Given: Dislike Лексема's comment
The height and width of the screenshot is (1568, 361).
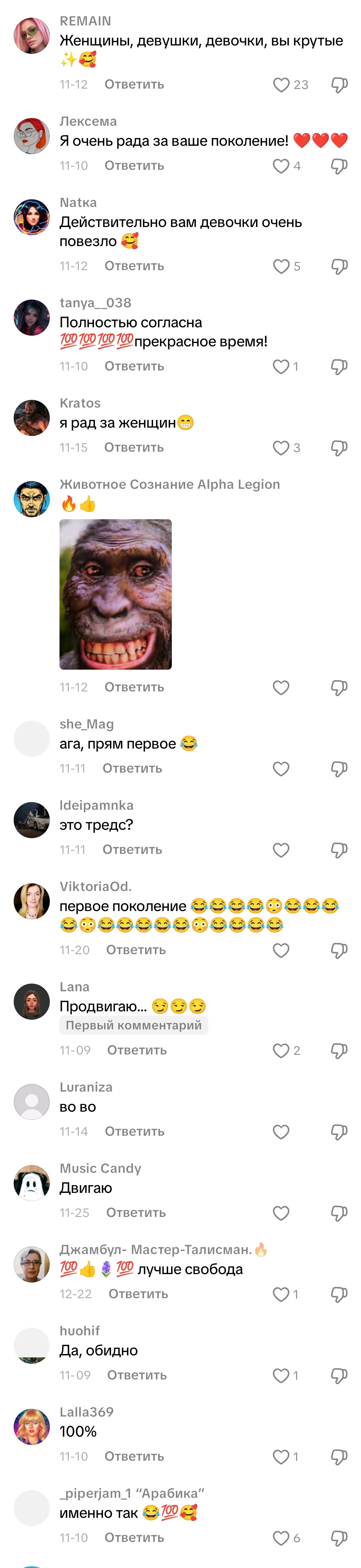Looking at the screenshot, I should (339, 166).
